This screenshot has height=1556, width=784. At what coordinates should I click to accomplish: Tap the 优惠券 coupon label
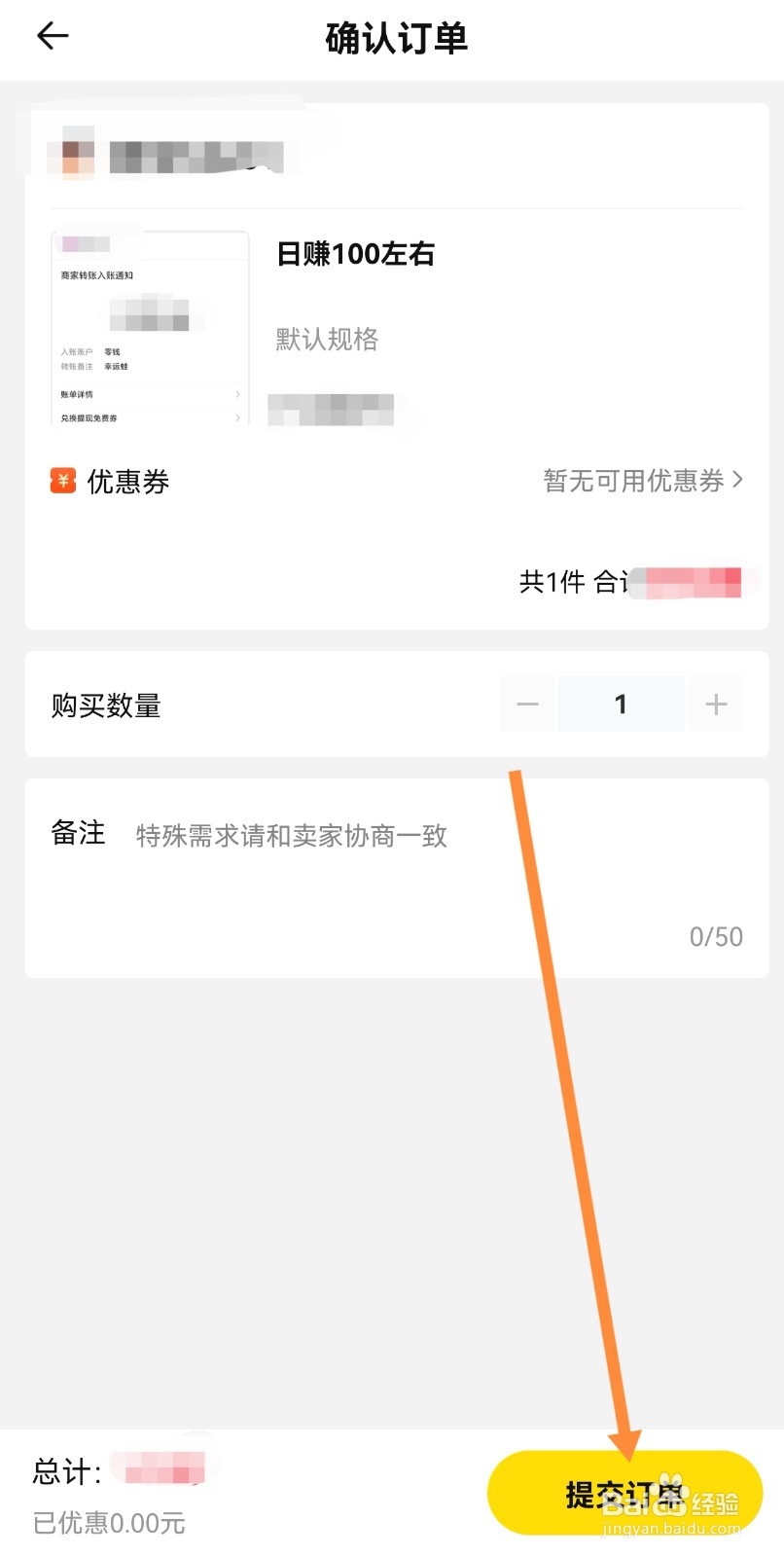coord(127,481)
